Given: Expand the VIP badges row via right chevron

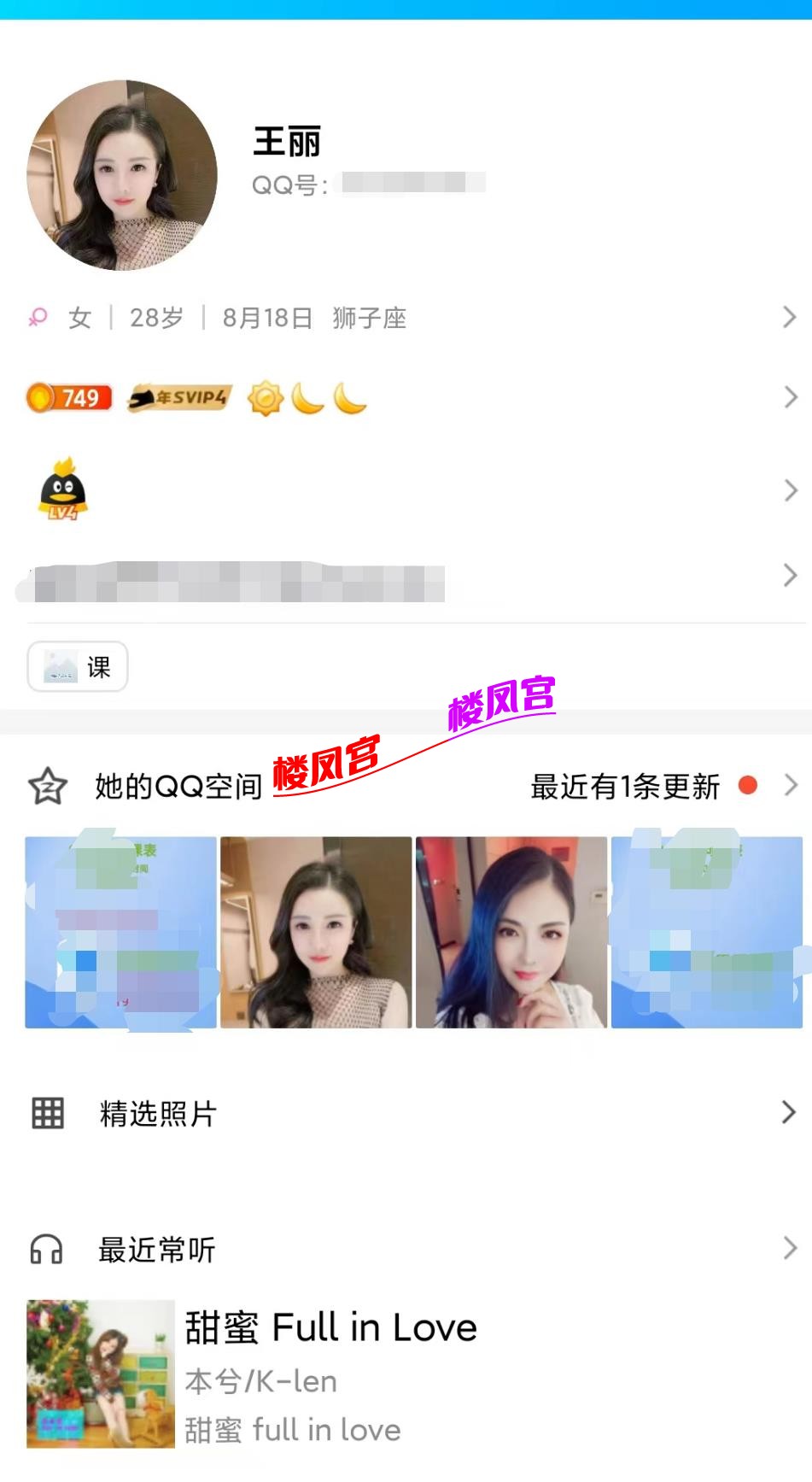Looking at the screenshot, I should click(x=790, y=396).
